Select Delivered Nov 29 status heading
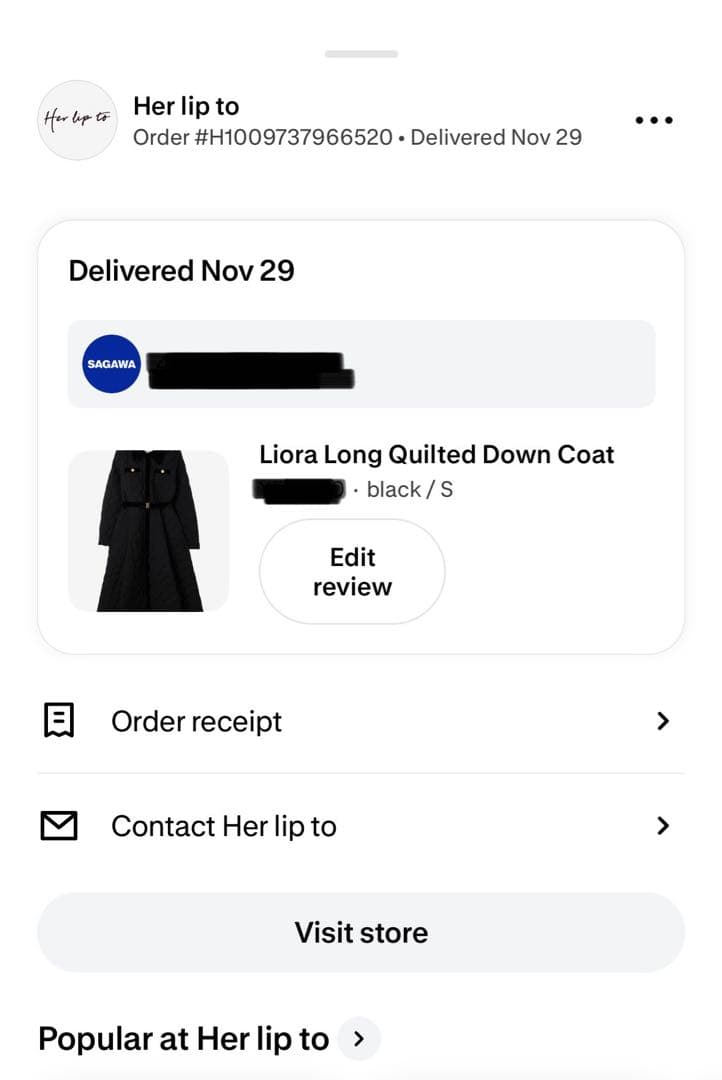 181,270
